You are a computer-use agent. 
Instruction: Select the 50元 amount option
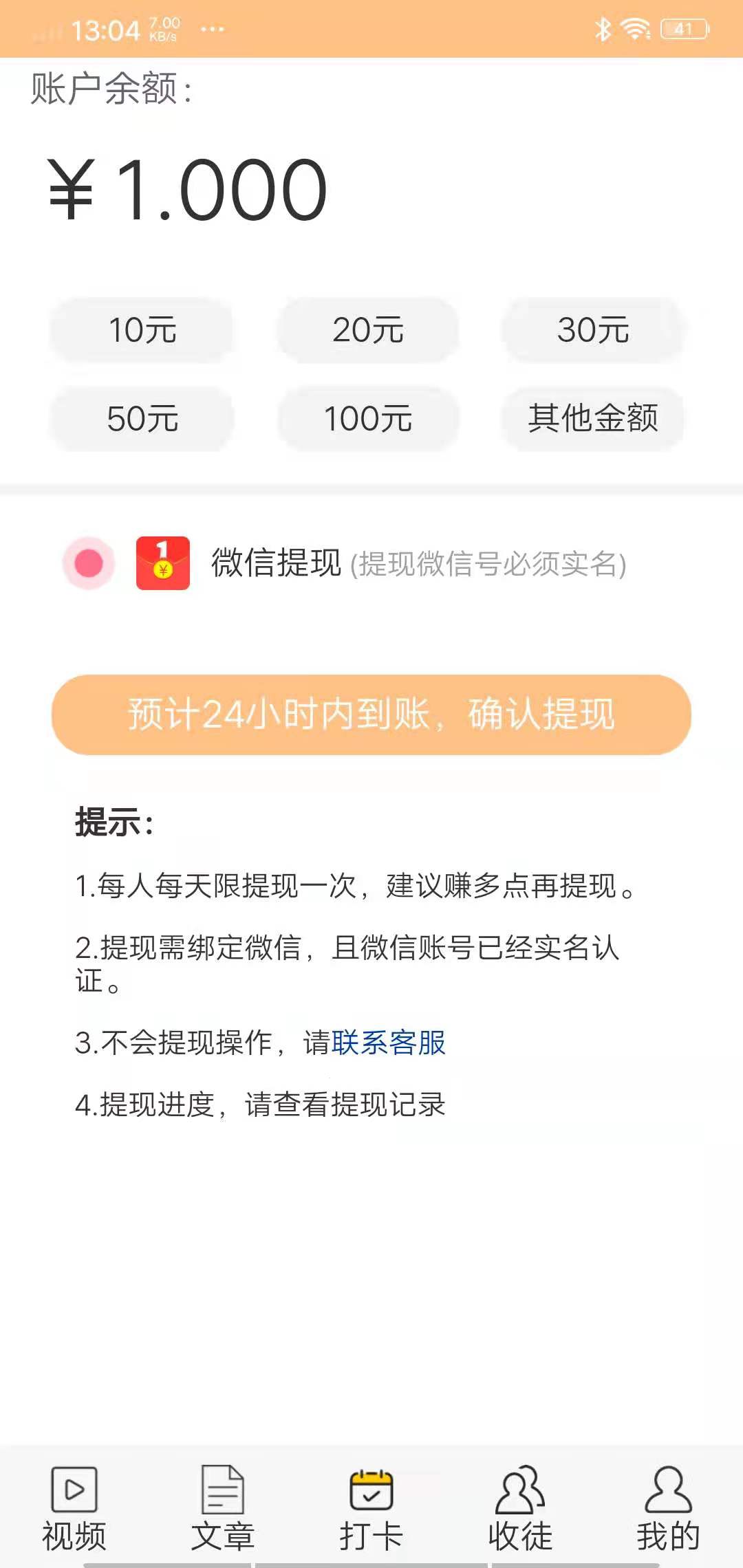(x=142, y=420)
